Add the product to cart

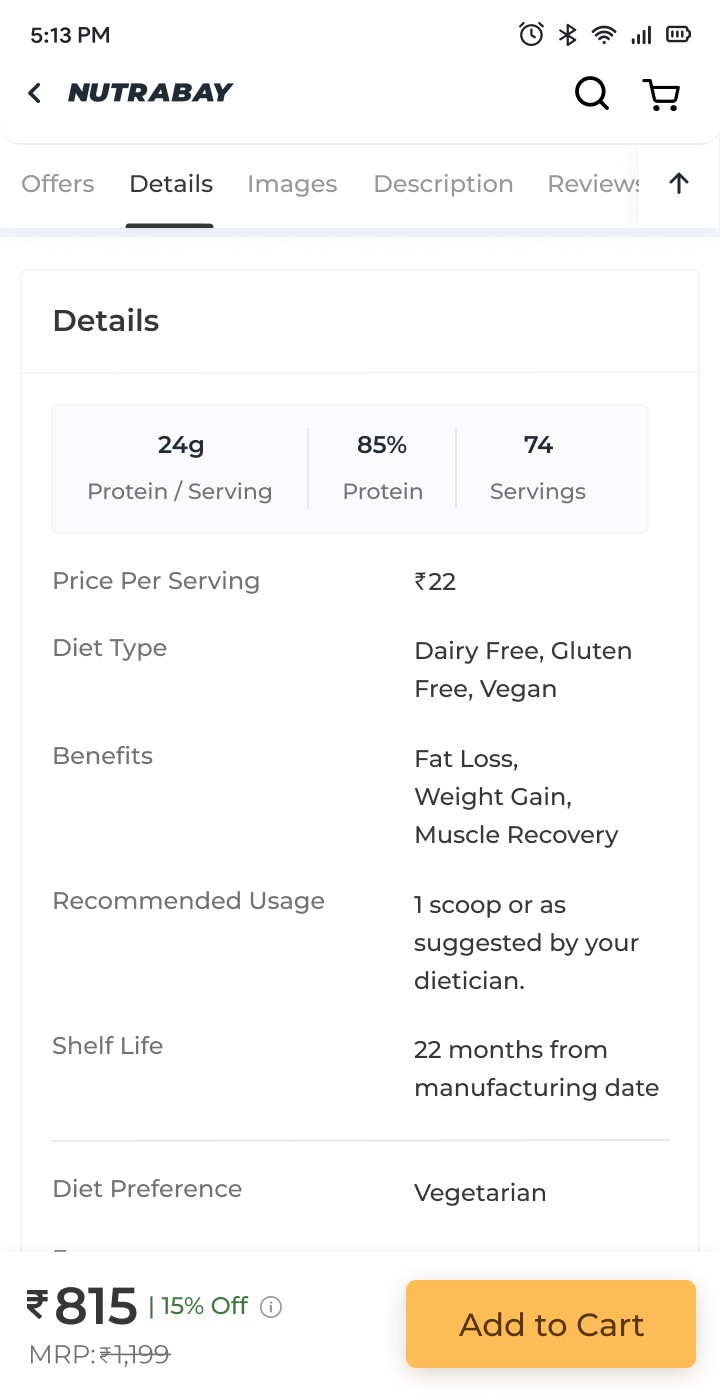point(551,1324)
